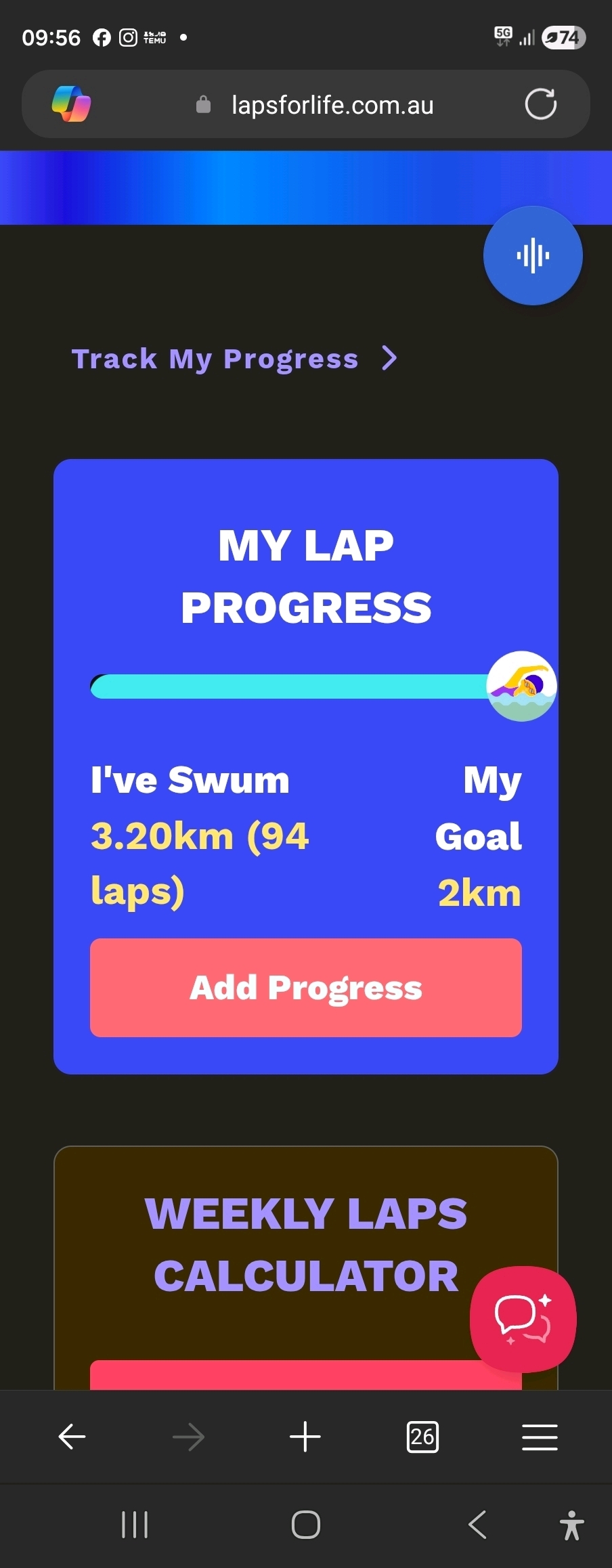This screenshot has width=612, height=1568.
Task: Tap the Add Progress button
Action: (306, 988)
